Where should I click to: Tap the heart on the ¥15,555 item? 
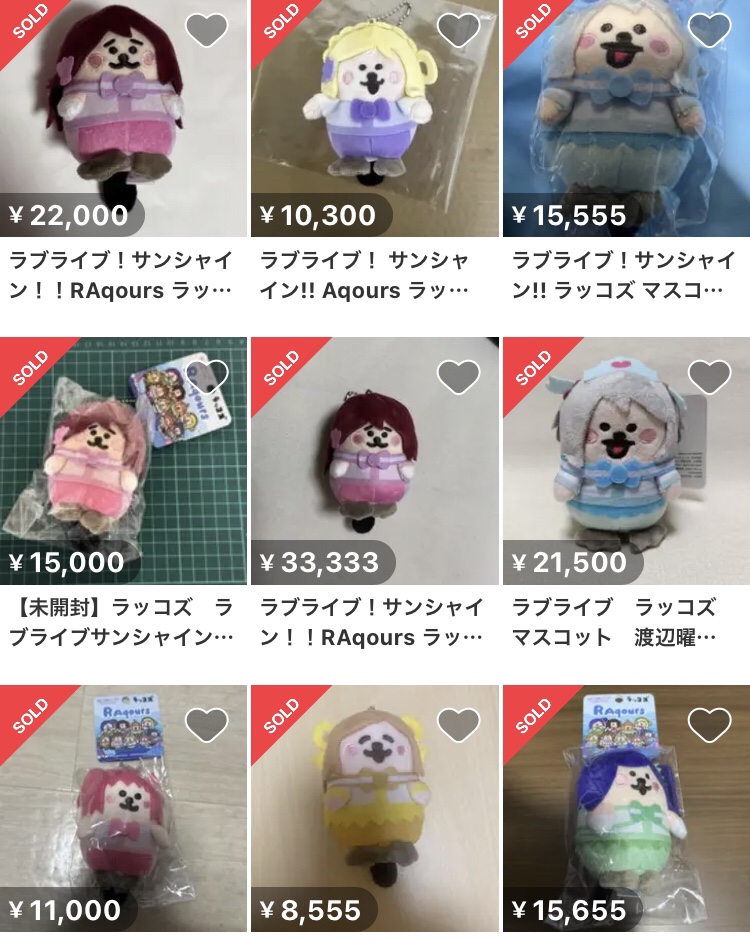point(710,30)
